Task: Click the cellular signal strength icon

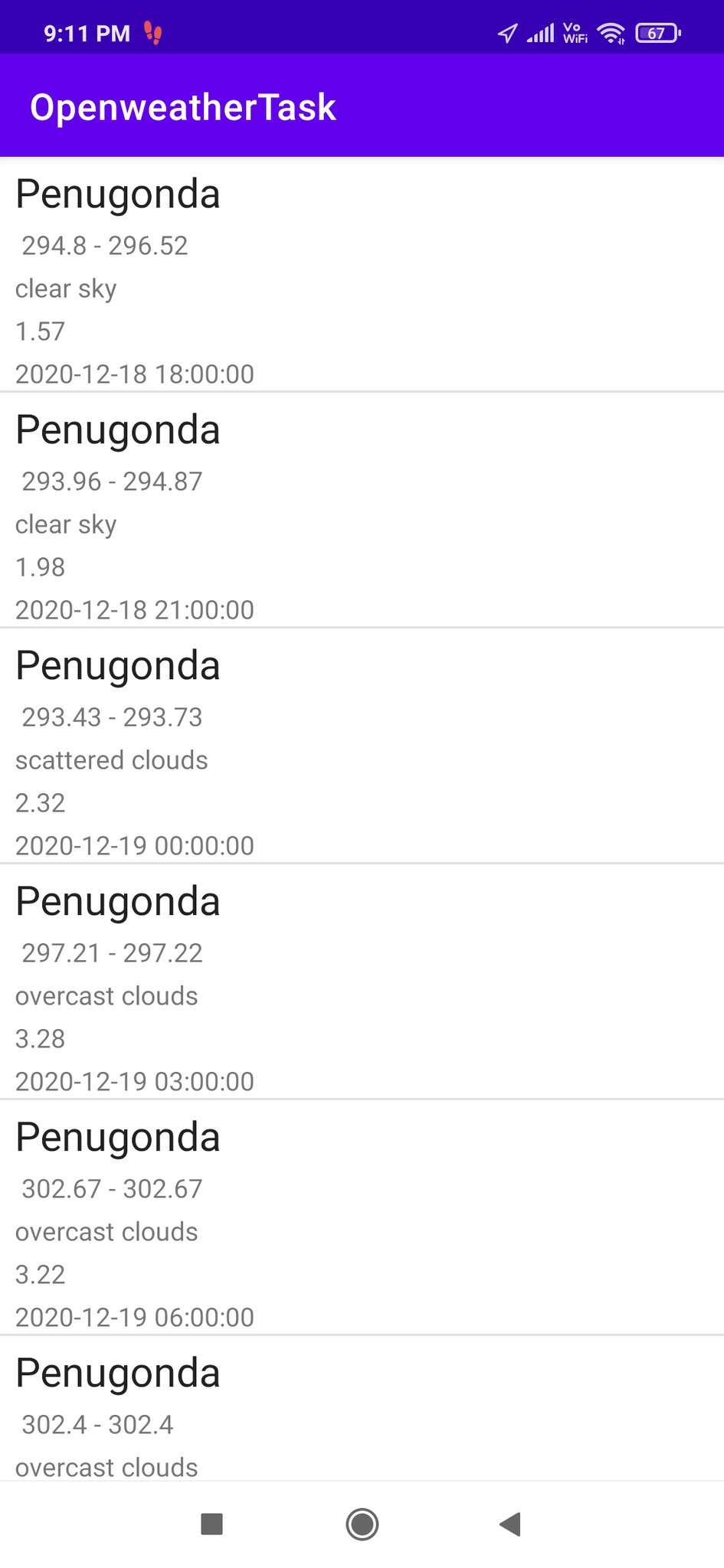Action: coord(542,32)
